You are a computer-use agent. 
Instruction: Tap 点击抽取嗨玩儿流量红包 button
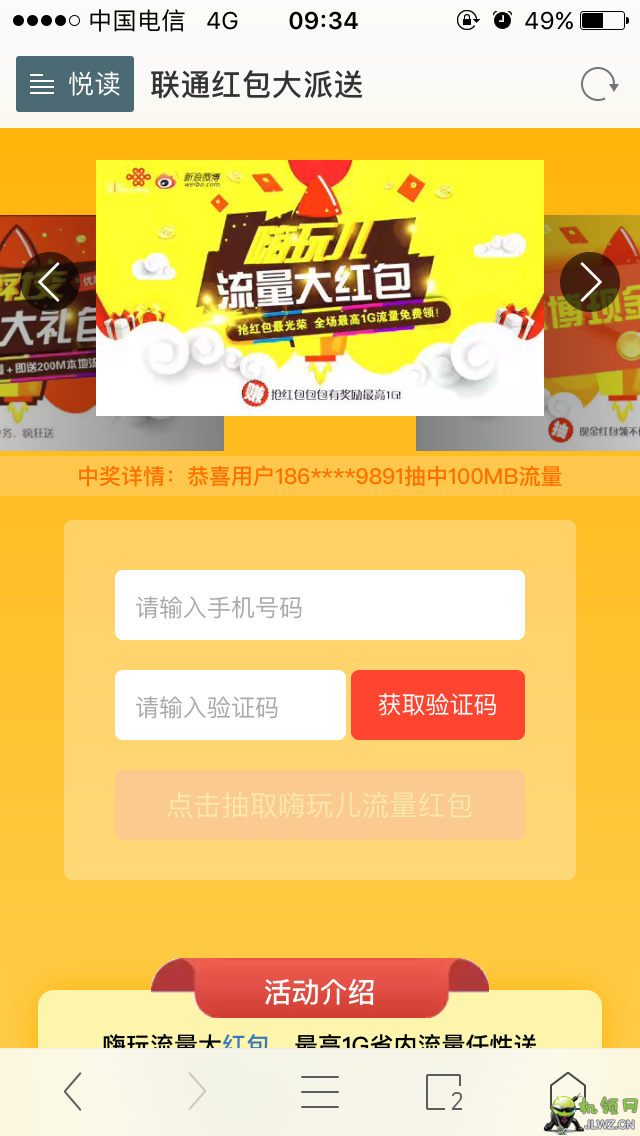[x=320, y=805]
